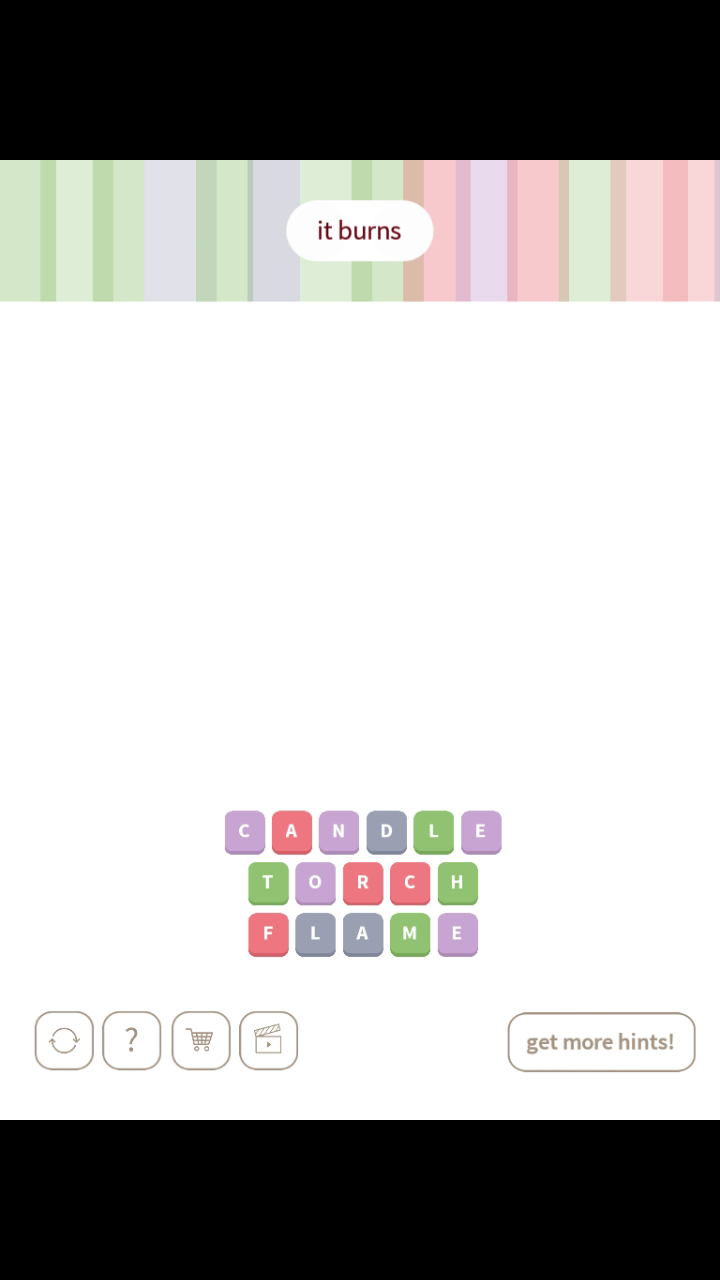Tap the letter N in CANDLE
The image size is (720, 1280).
click(339, 831)
